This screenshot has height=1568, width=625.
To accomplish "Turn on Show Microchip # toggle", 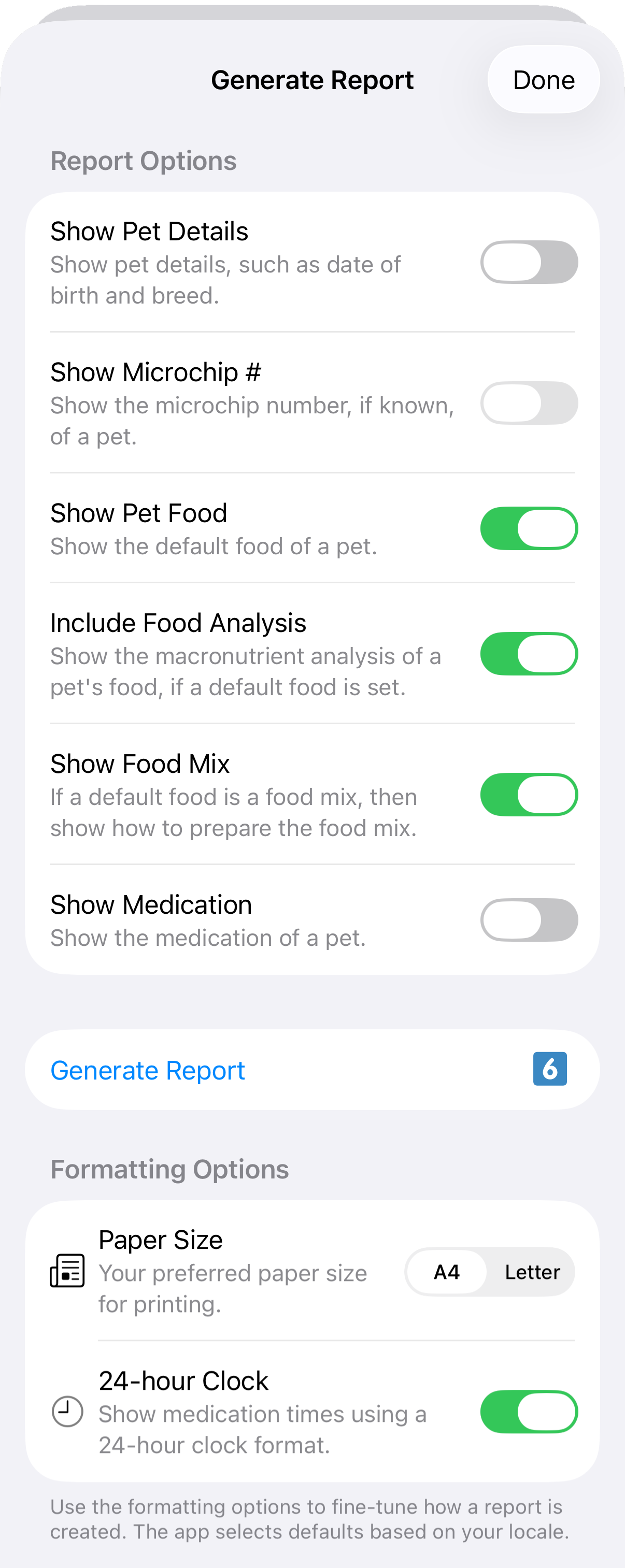I will (x=529, y=403).
